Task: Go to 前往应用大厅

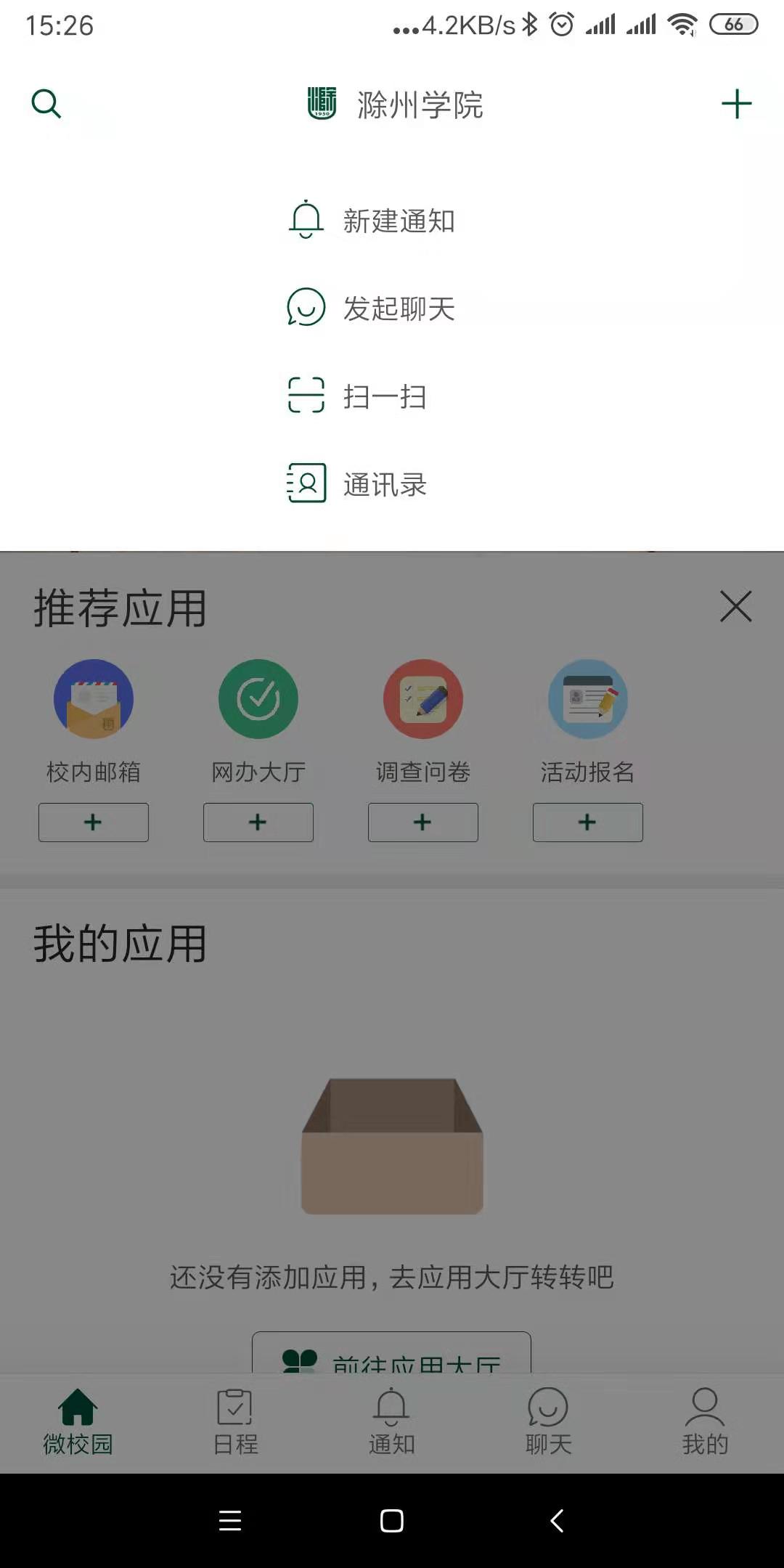Action: [x=392, y=1355]
